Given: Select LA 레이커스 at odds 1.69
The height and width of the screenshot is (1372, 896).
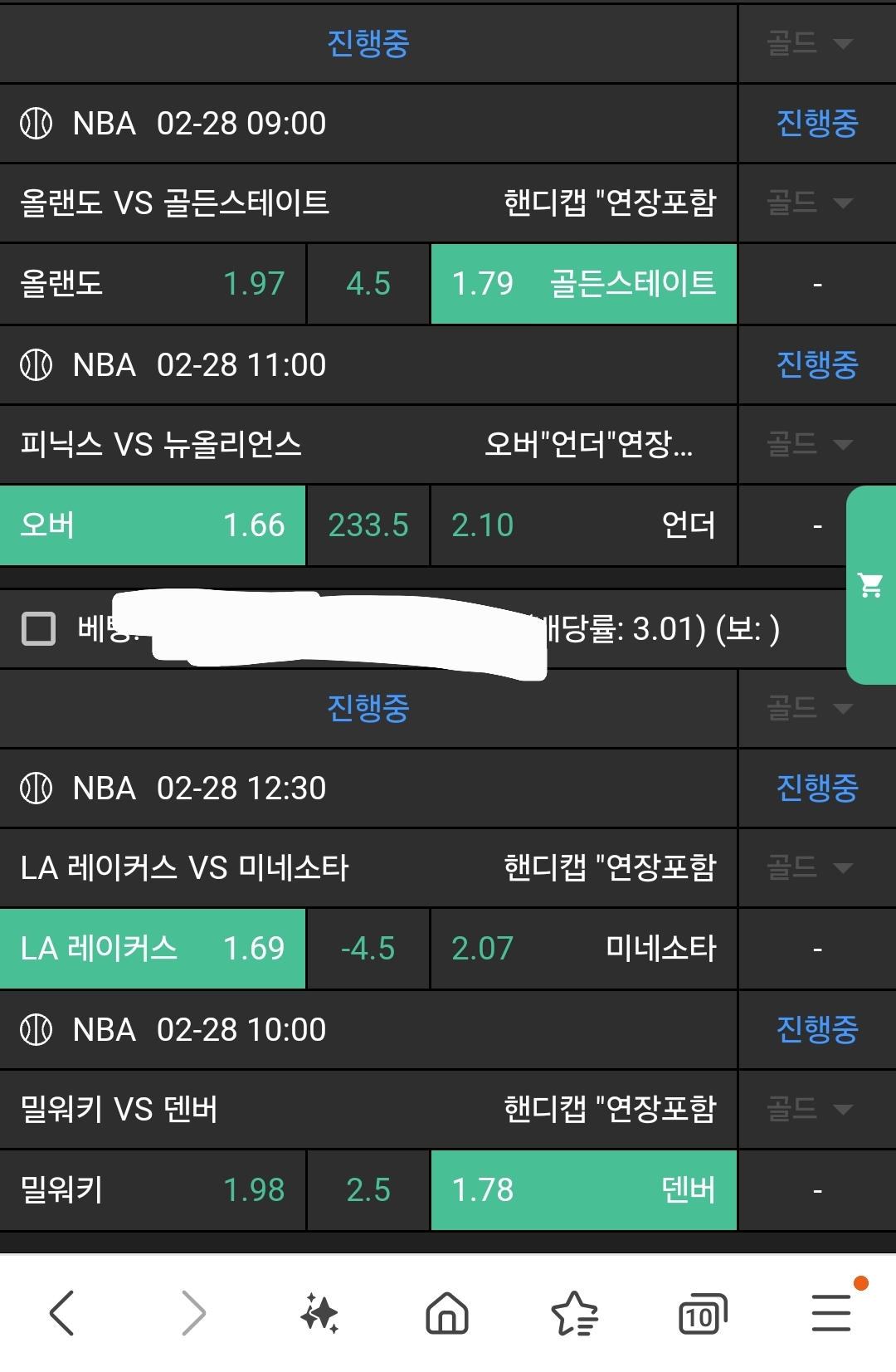Looking at the screenshot, I should tap(153, 949).
